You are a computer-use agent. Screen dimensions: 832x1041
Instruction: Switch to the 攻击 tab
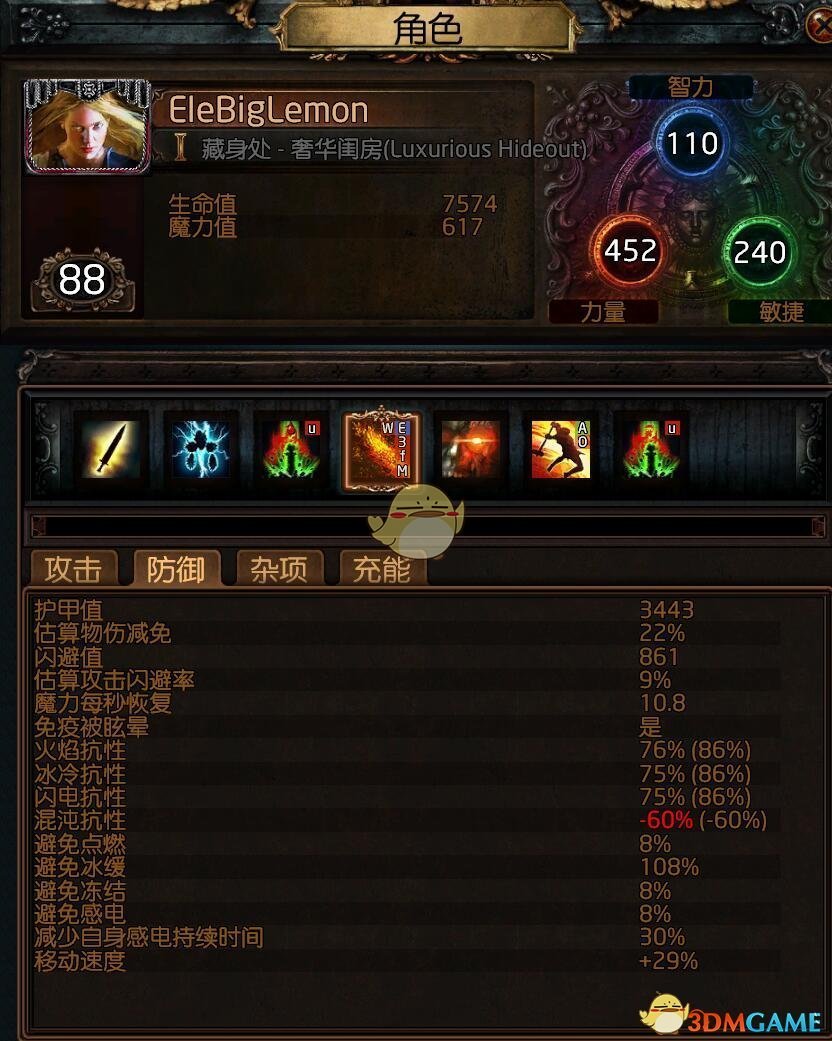[x=73, y=569]
